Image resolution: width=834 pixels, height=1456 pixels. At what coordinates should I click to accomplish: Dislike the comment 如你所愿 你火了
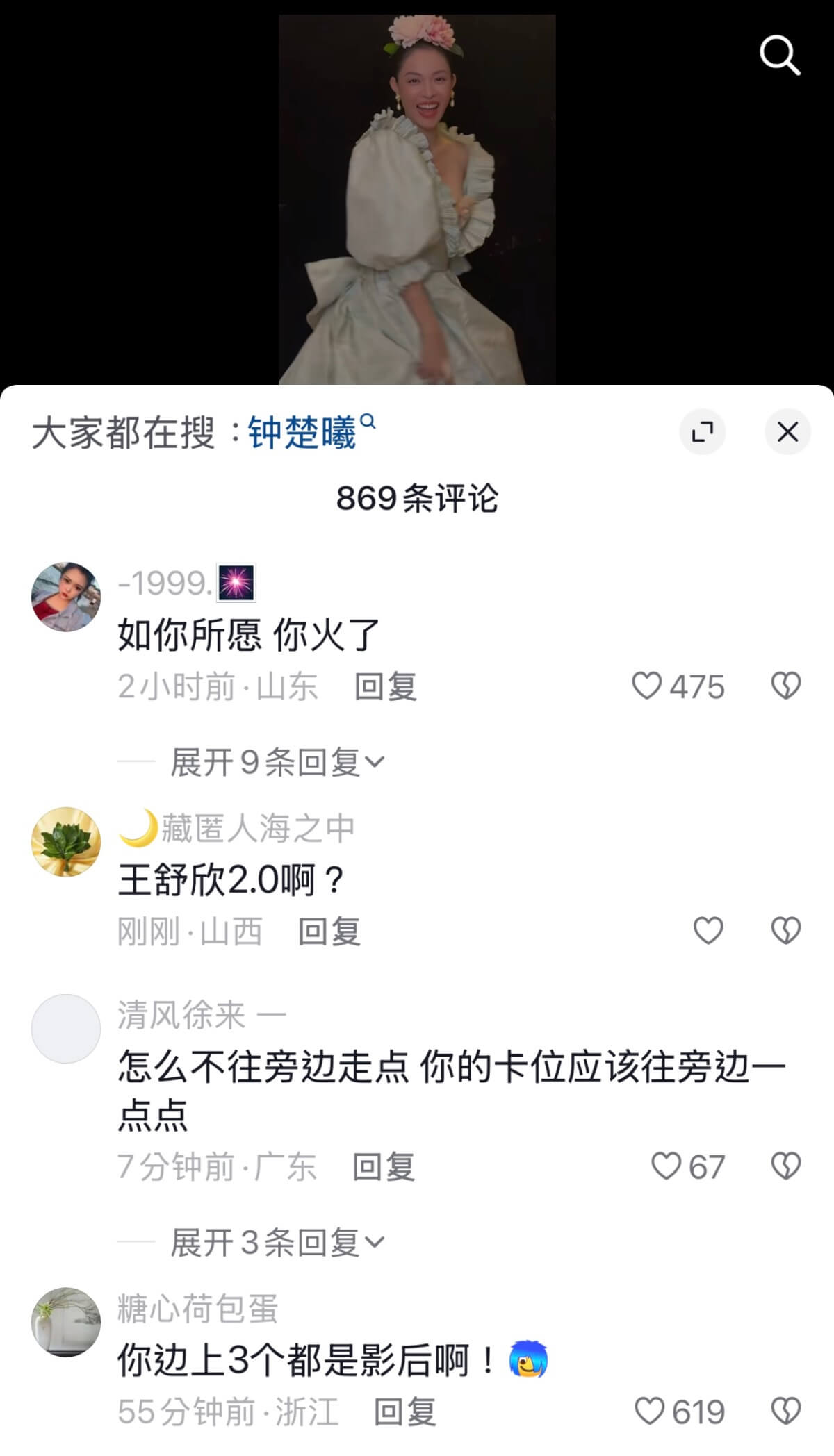(786, 686)
